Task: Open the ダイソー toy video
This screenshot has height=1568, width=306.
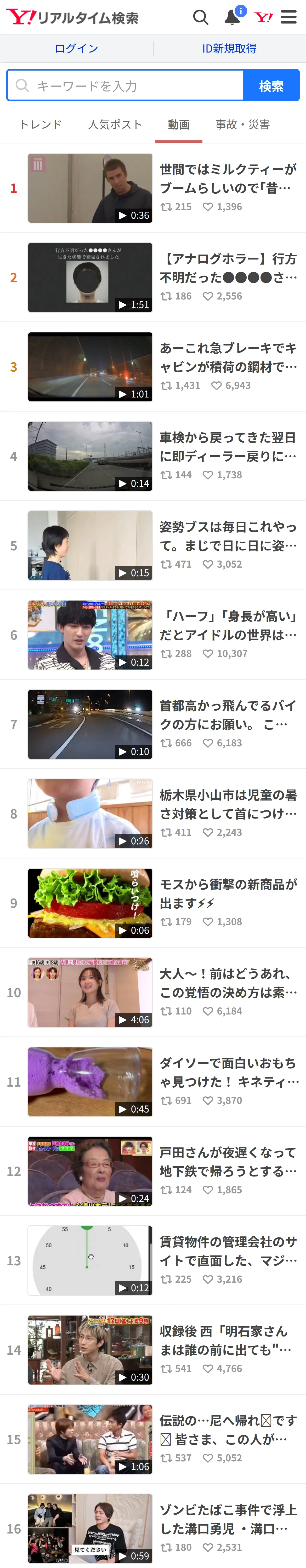Action: tap(153, 1082)
